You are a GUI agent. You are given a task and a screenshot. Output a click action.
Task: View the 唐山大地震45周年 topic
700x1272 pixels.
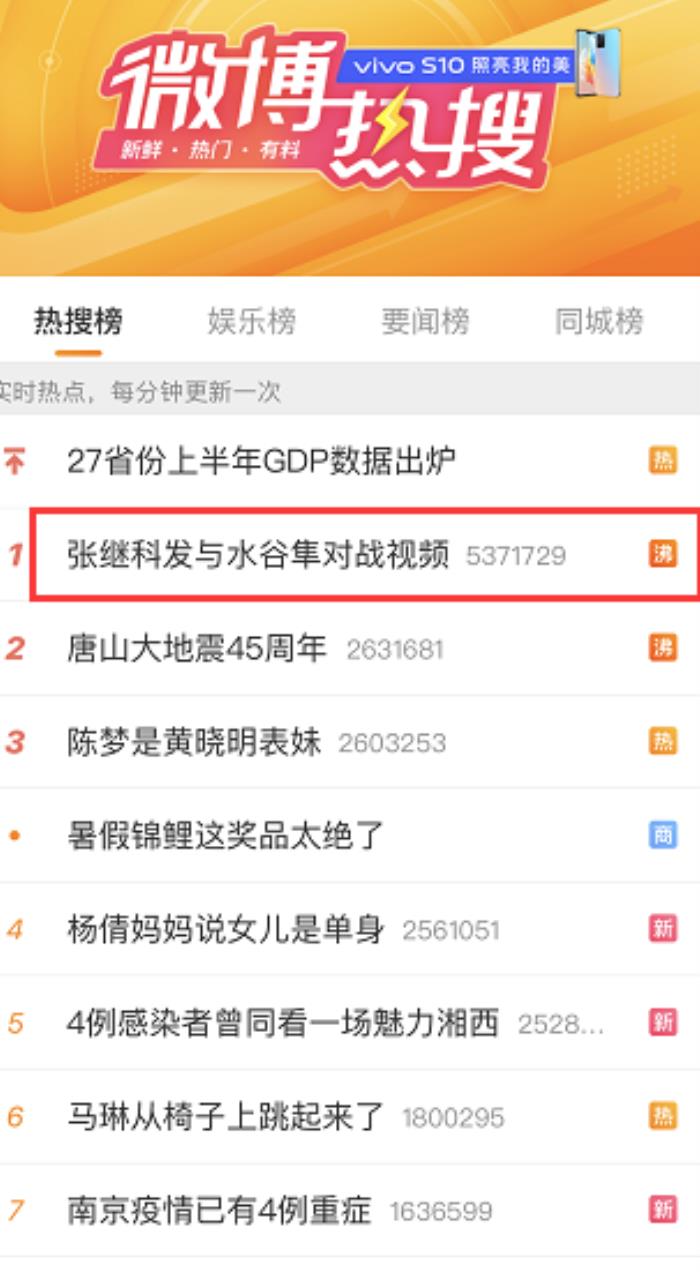point(197,648)
